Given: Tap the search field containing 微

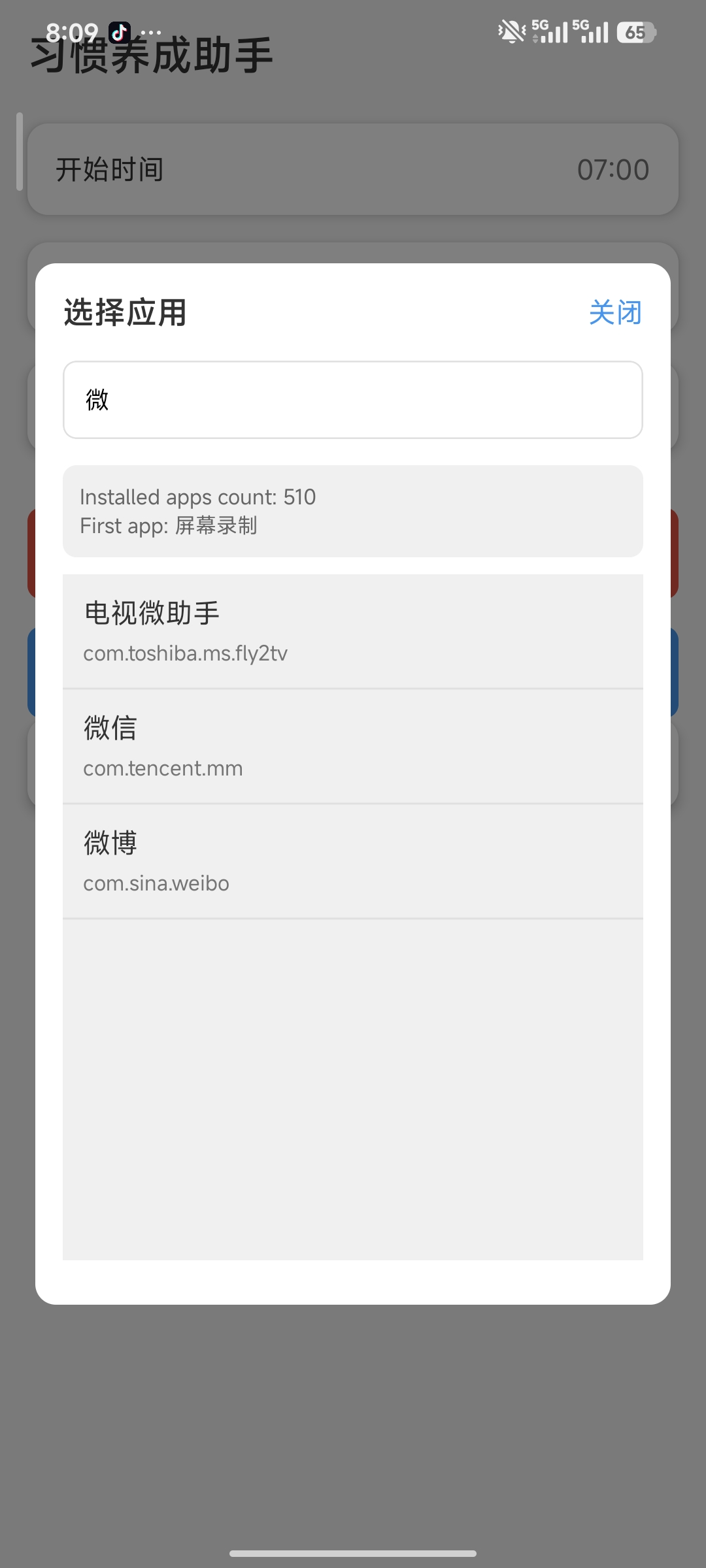Looking at the screenshot, I should [353, 400].
